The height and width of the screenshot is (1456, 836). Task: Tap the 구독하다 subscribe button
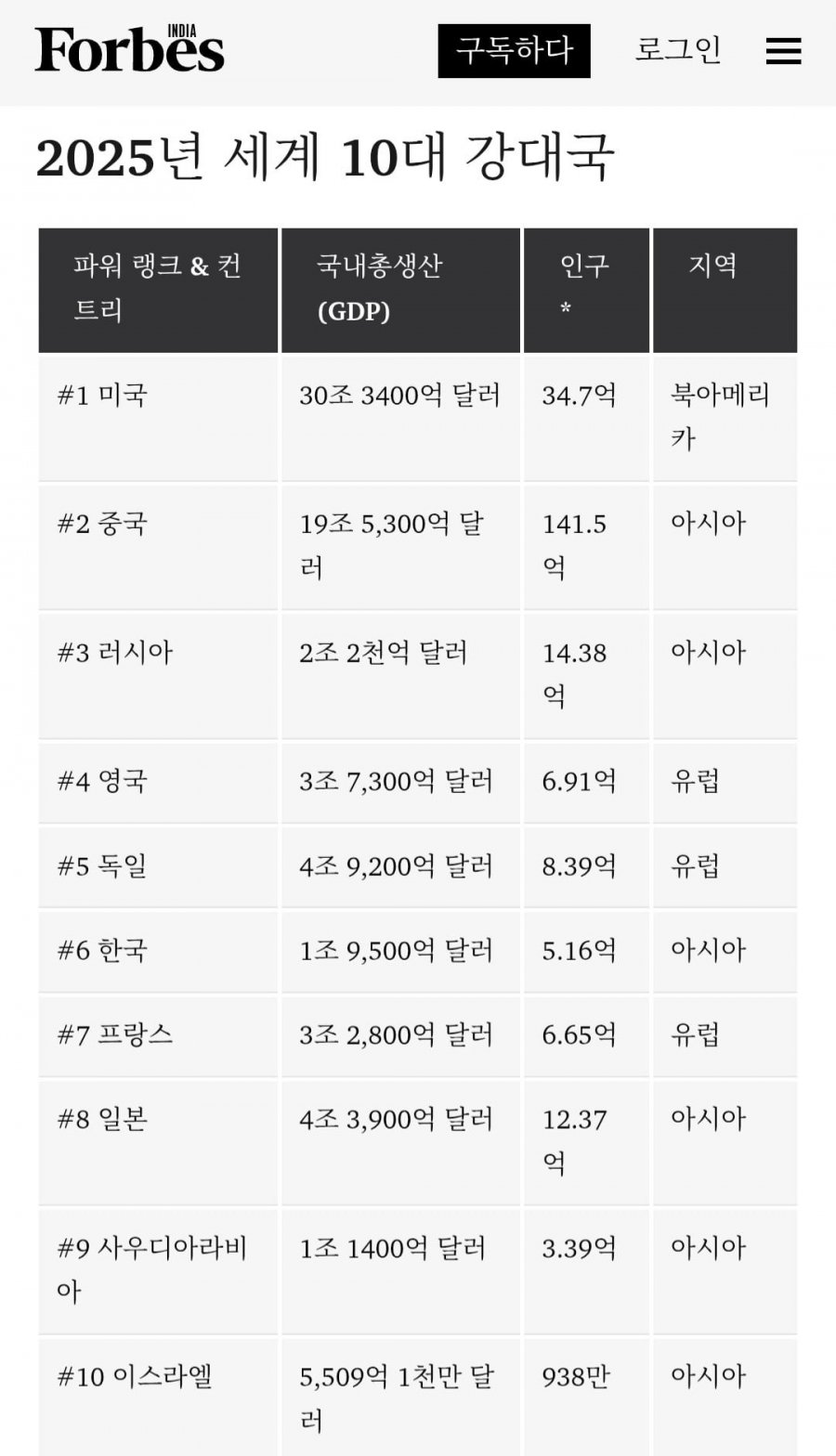point(514,51)
